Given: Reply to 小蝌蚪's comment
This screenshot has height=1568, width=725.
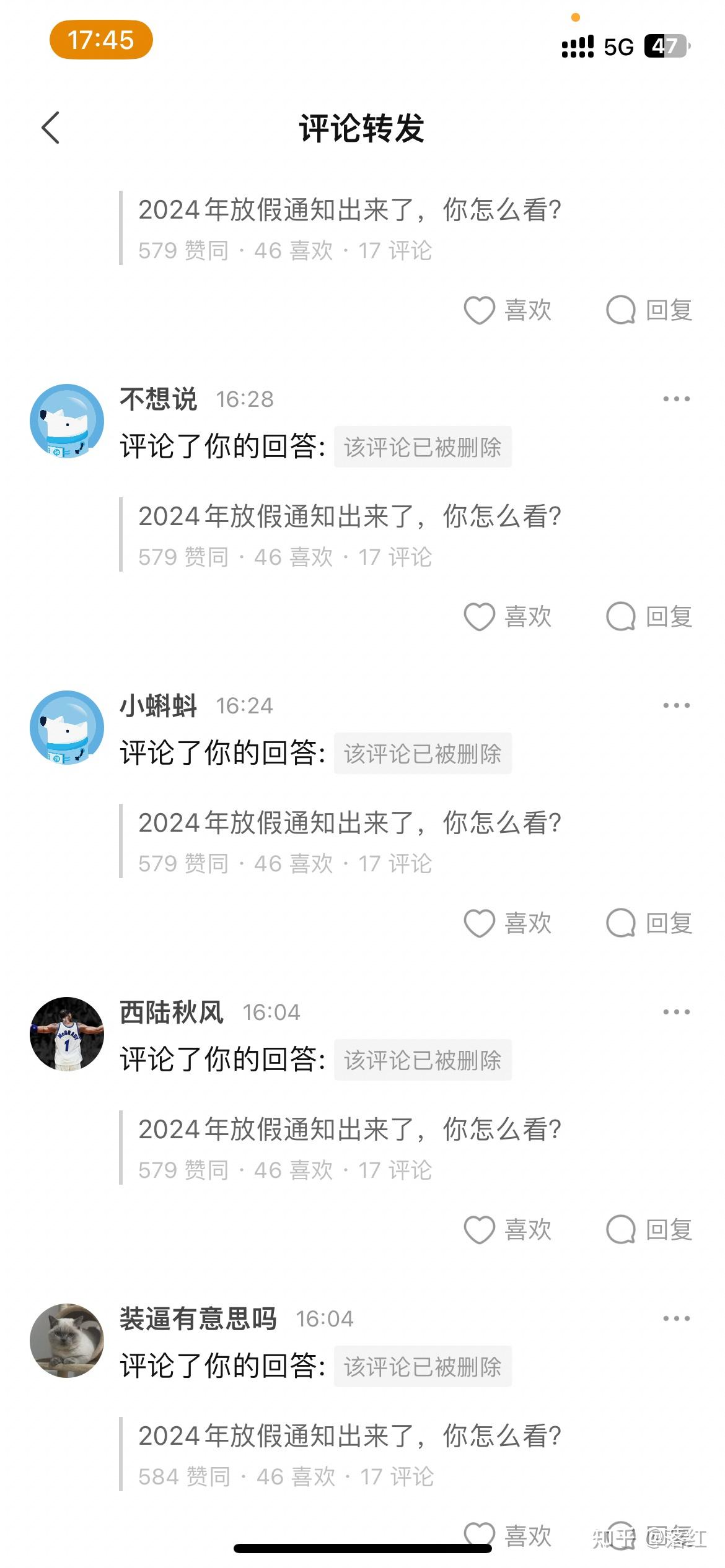Looking at the screenshot, I should tap(649, 924).
